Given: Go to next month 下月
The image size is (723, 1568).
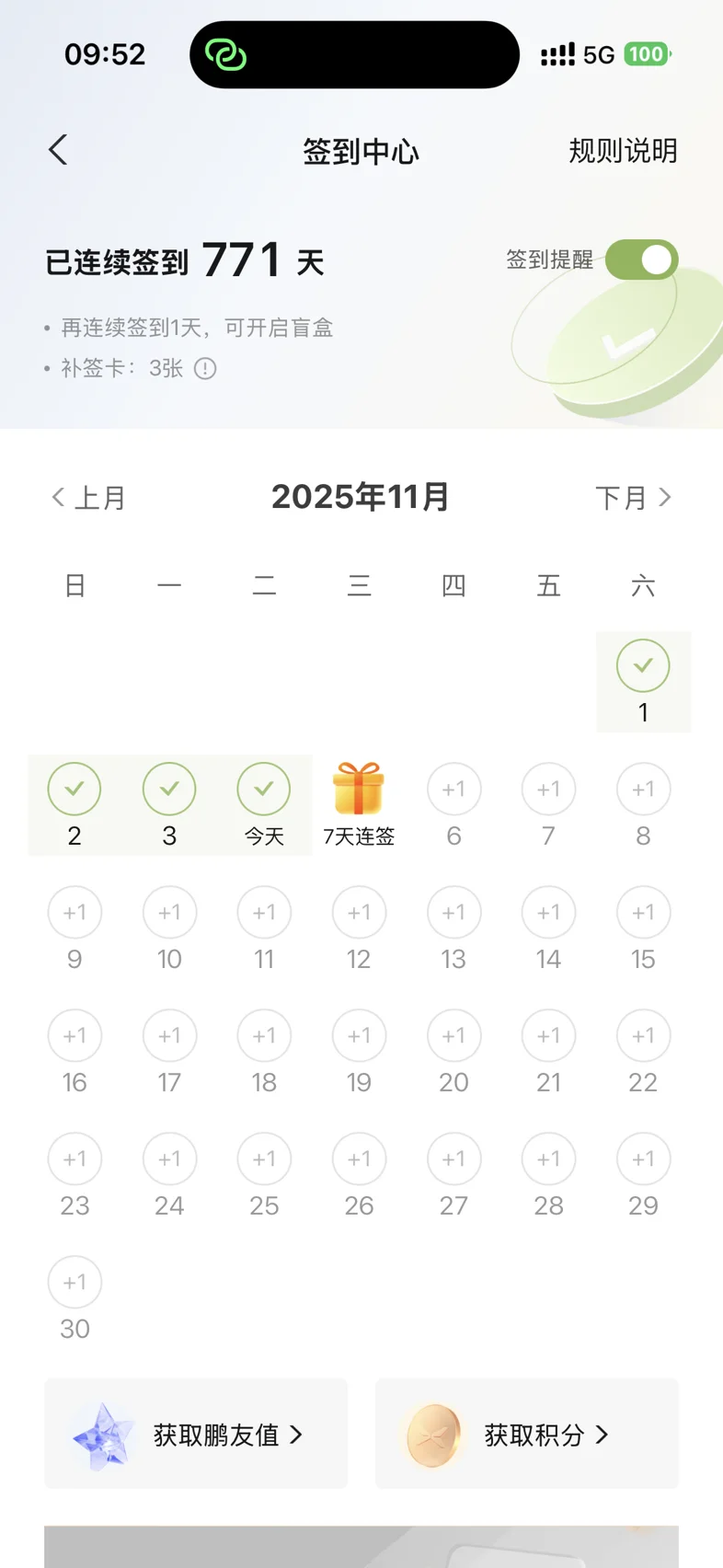Looking at the screenshot, I should tap(633, 498).
